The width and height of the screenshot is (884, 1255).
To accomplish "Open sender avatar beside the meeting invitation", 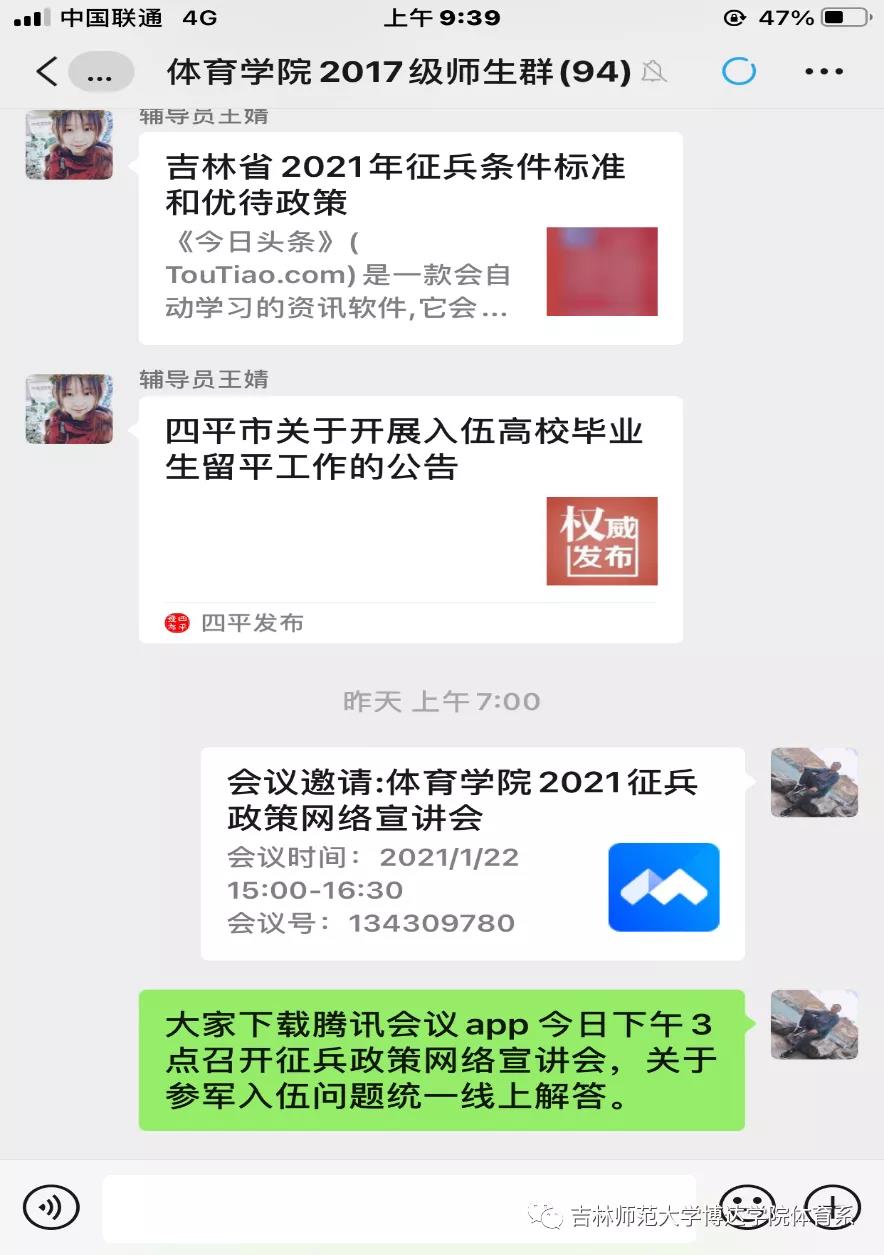I will tap(814, 782).
